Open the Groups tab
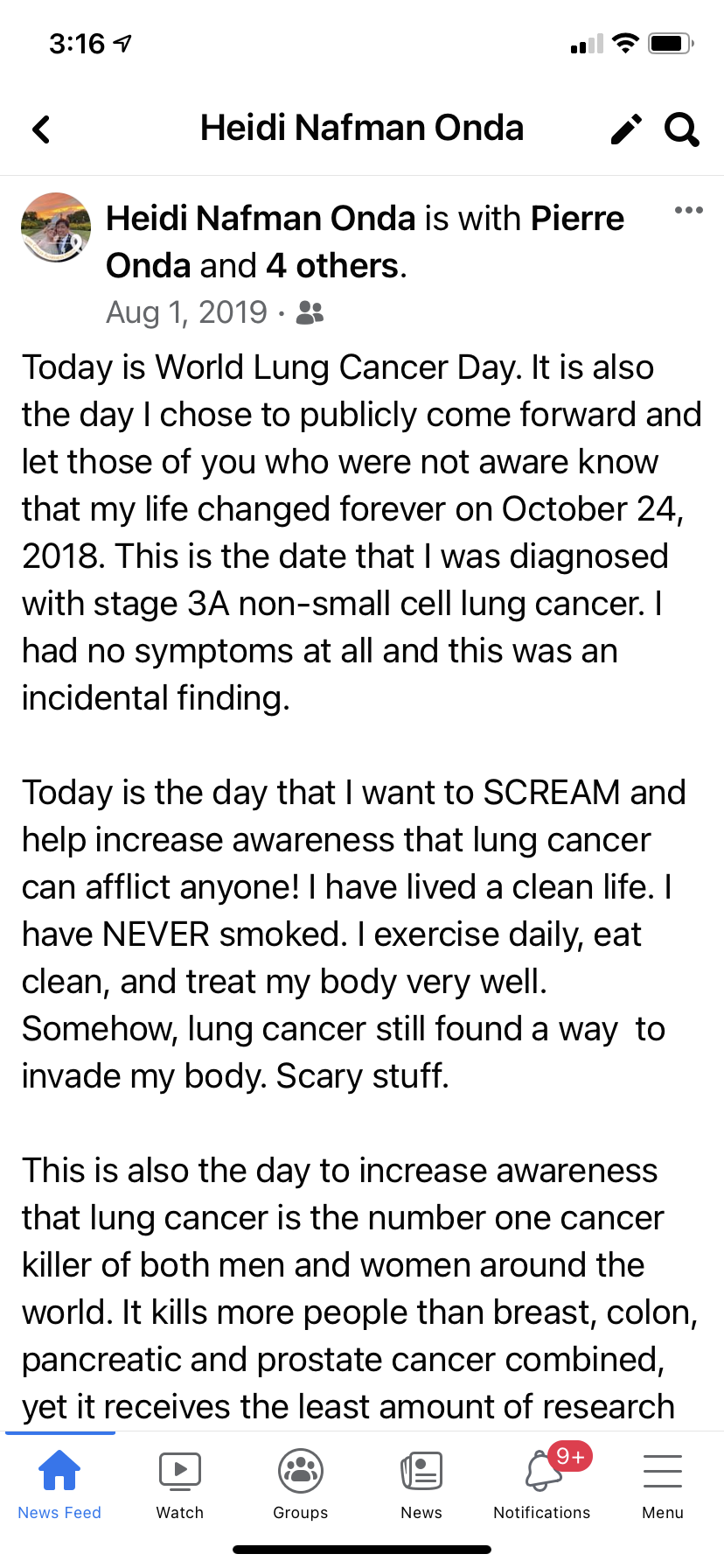This screenshot has height=1568, width=724. pos(301,1486)
